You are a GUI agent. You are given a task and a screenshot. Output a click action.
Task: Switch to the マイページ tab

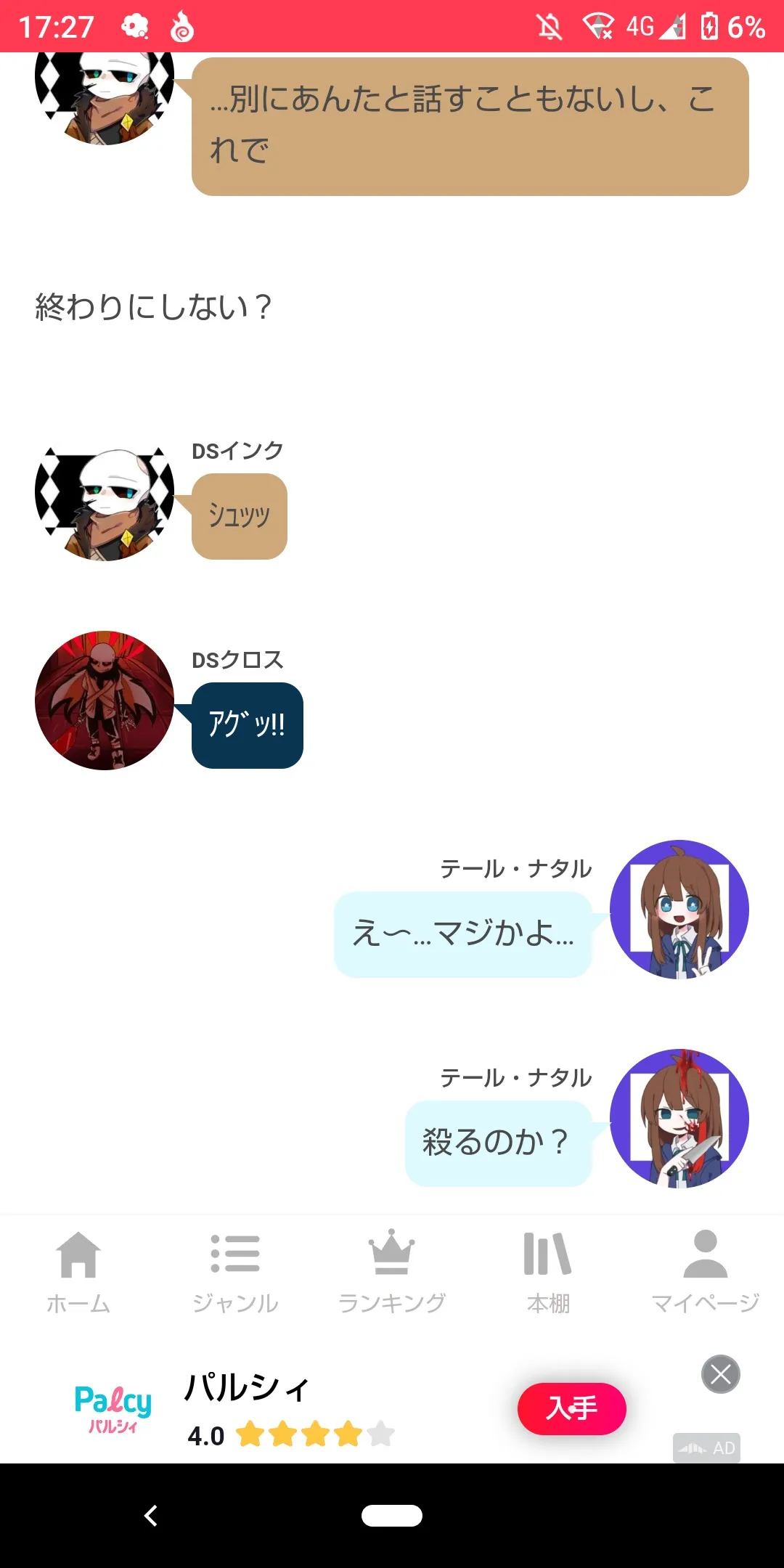705,1272
